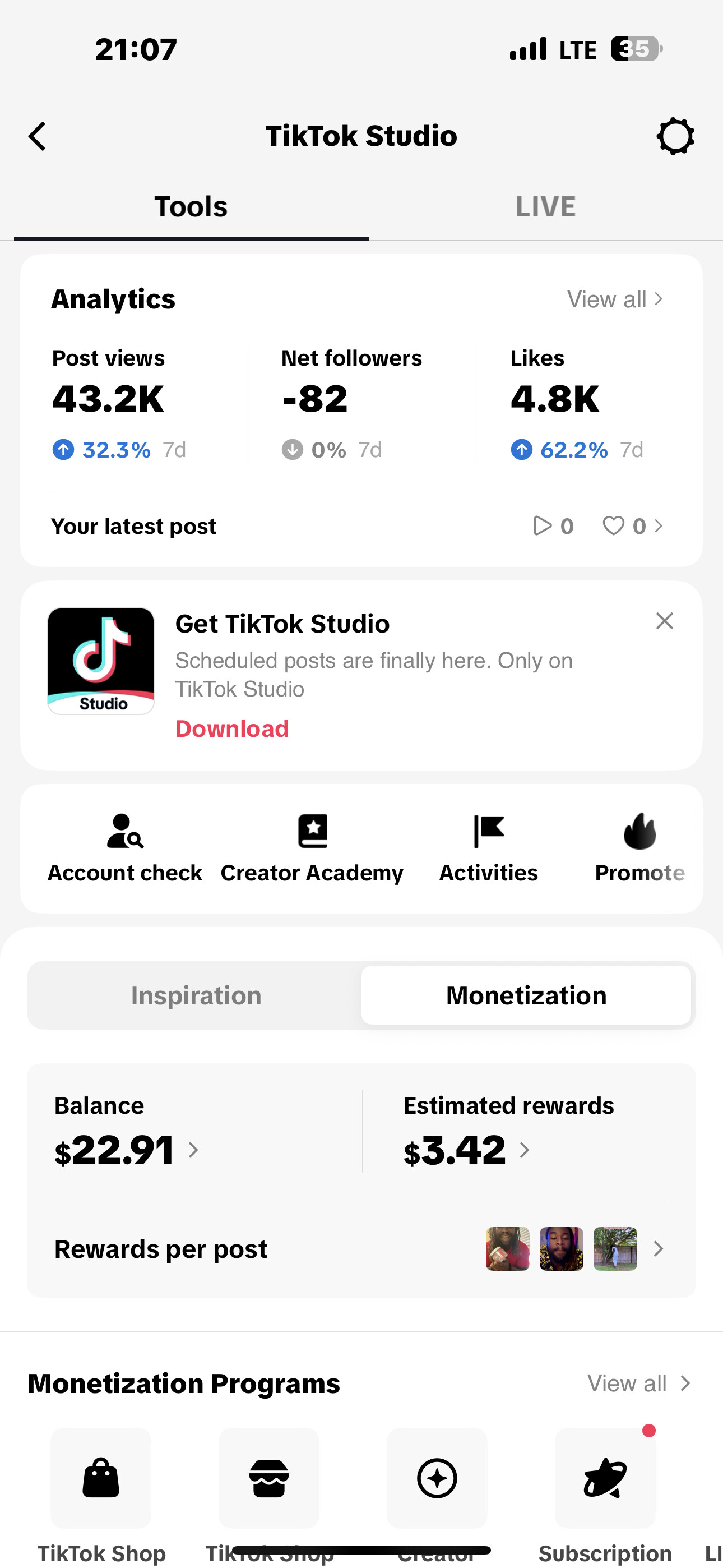Open Creator Academy
Screen dimensions: 723x1568
312,847
